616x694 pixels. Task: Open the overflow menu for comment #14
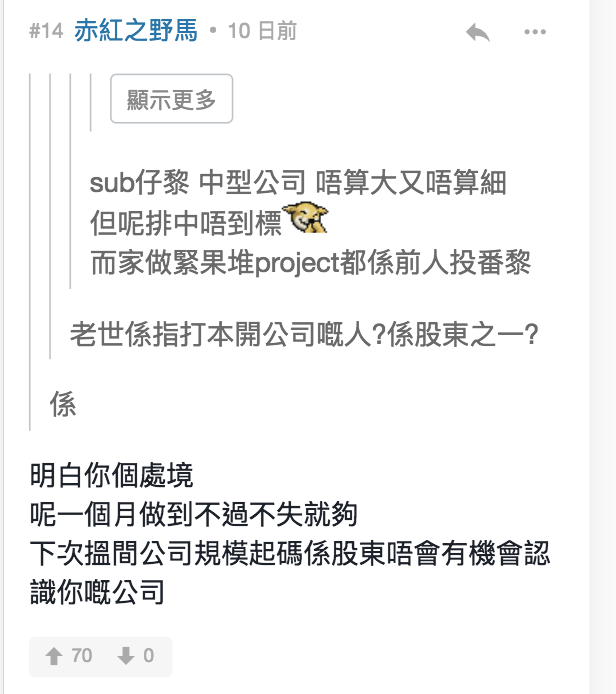[535, 32]
